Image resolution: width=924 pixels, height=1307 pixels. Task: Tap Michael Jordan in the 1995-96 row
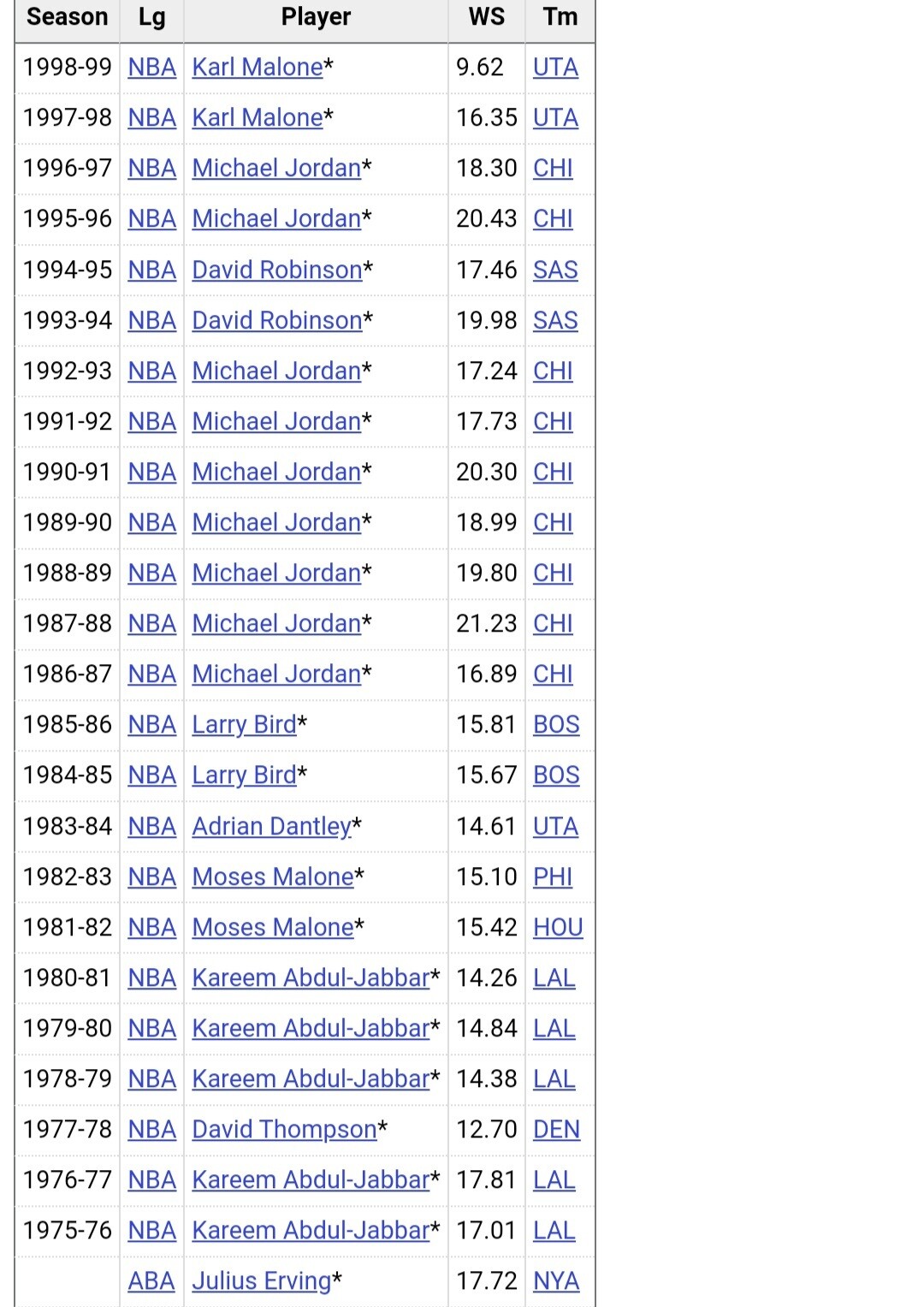276,218
